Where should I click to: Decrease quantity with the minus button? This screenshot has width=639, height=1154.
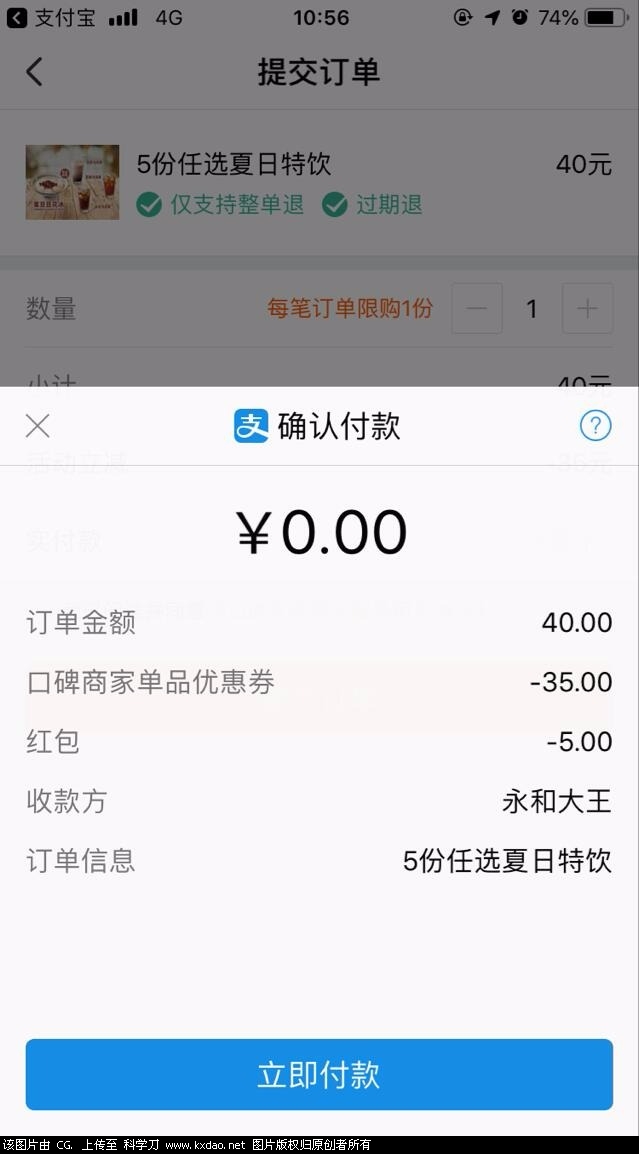pyautogui.click(x=477, y=309)
